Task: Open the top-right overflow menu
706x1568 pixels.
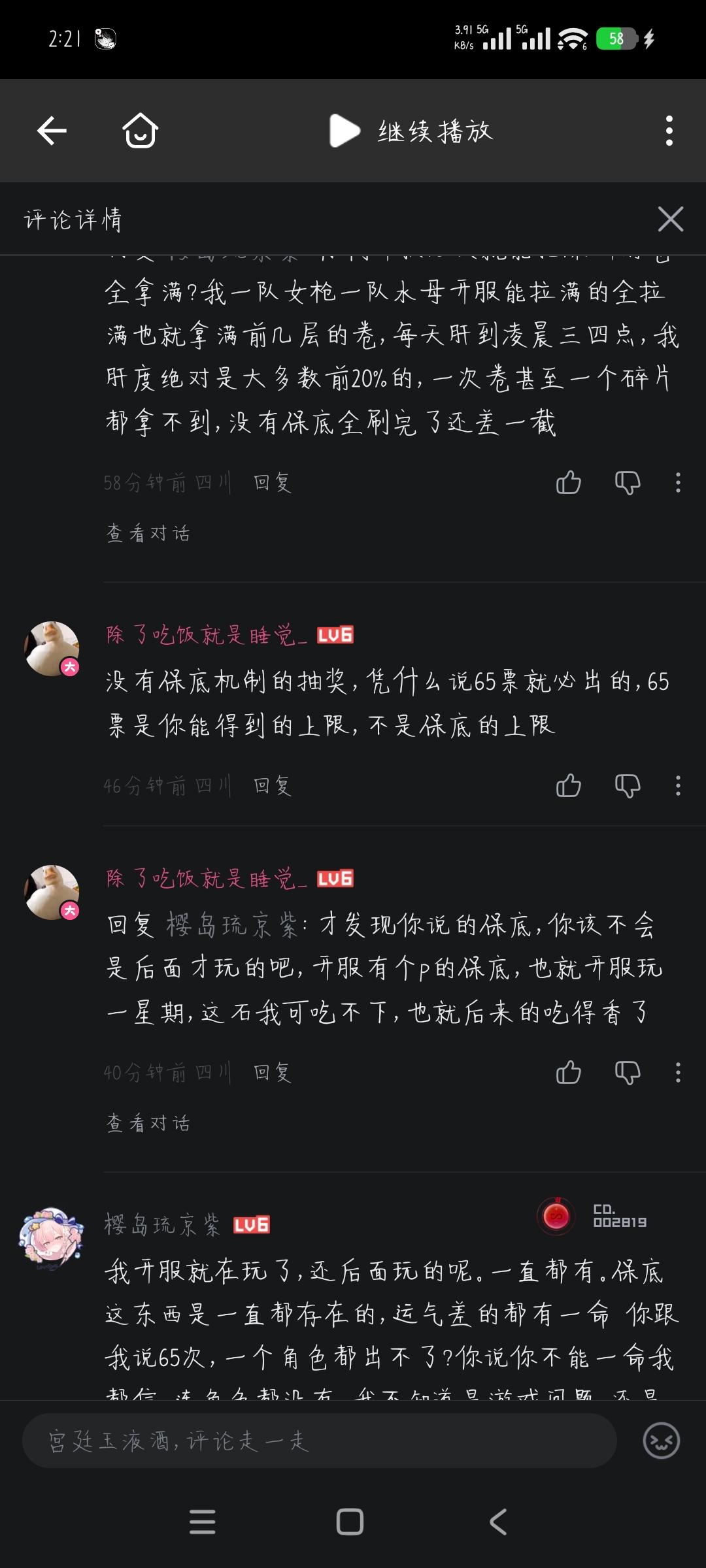Action: pyautogui.click(x=669, y=131)
